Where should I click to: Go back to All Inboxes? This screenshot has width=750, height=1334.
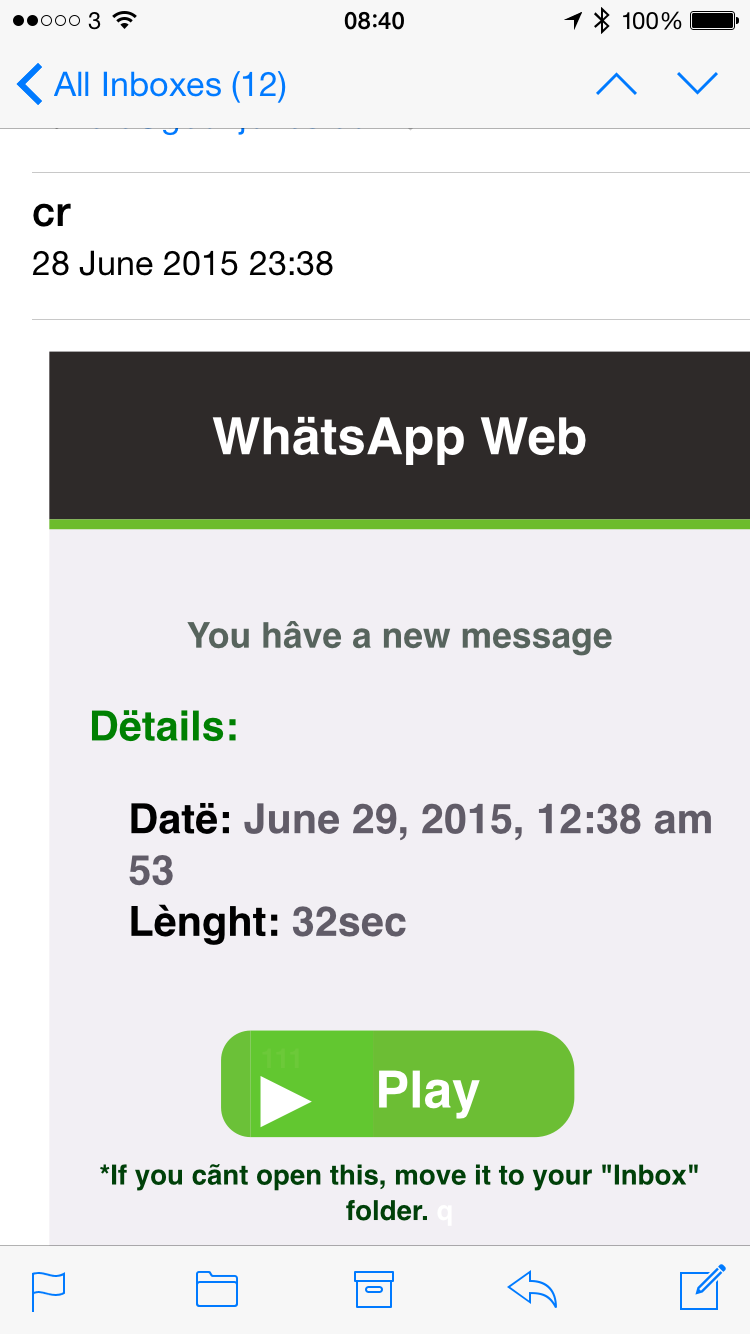(152, 85)
